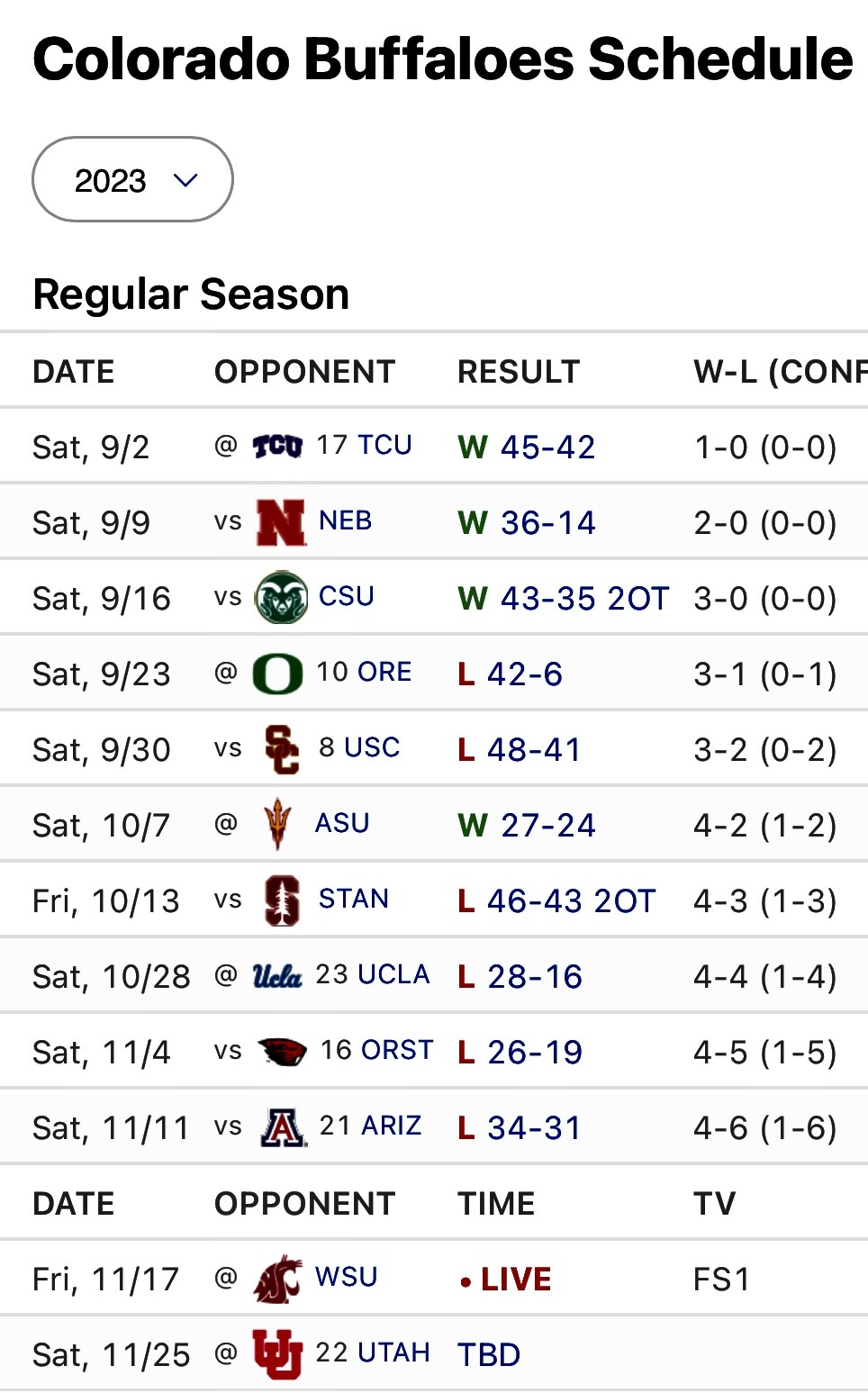Open the TCU team link
Viewport: 868px width, 1393px height.
click(x=384, y=446)
